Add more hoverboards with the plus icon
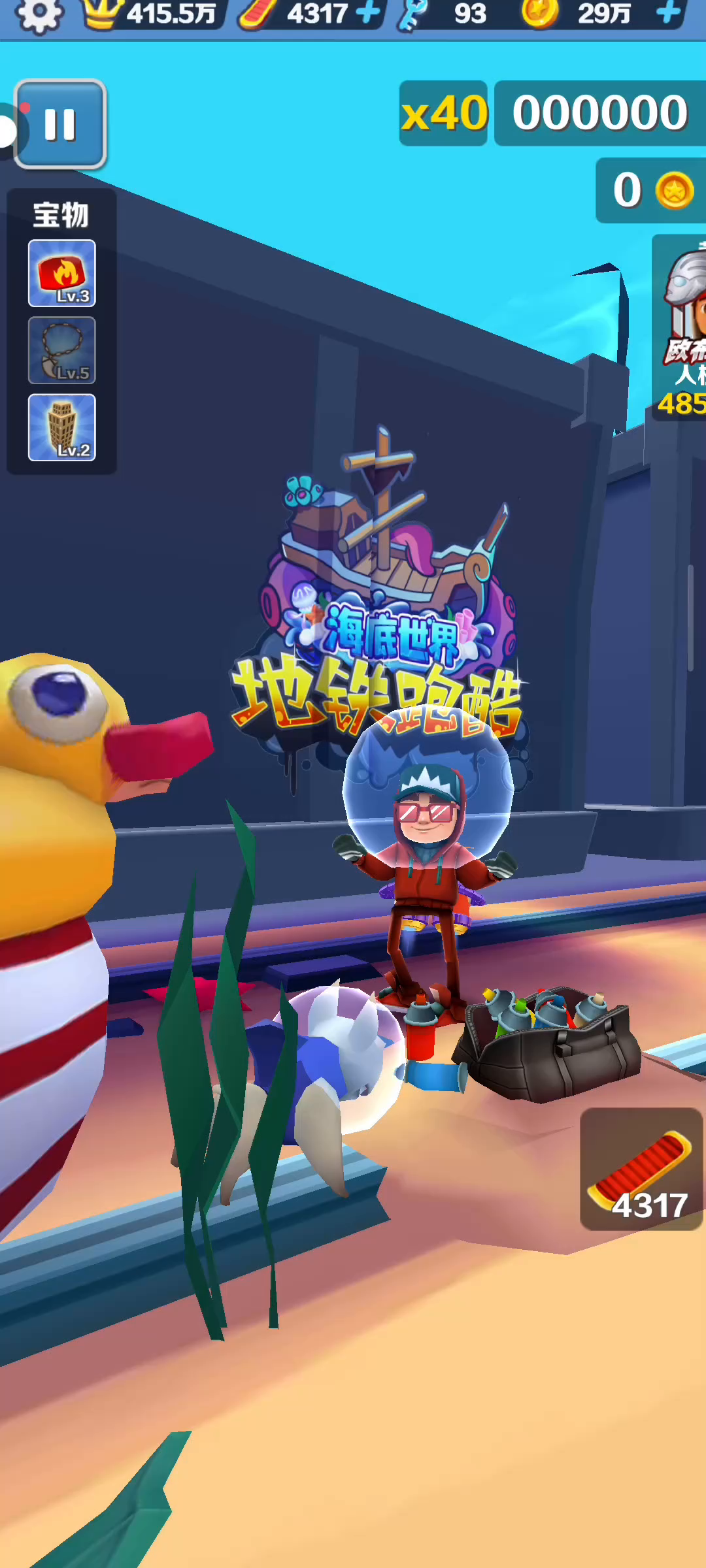 (x=369, y=13)
